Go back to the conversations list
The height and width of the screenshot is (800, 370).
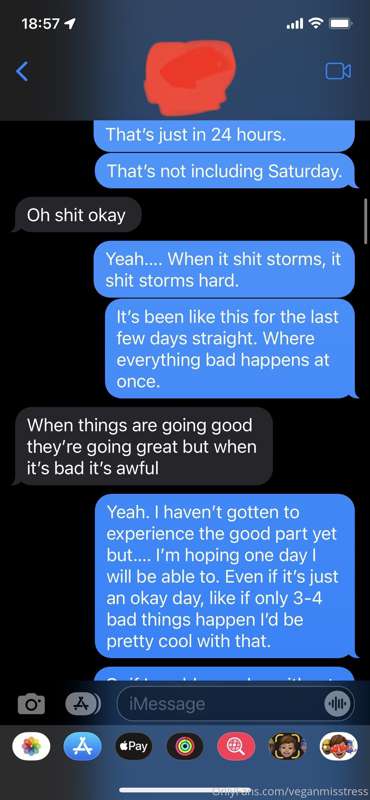21,71
